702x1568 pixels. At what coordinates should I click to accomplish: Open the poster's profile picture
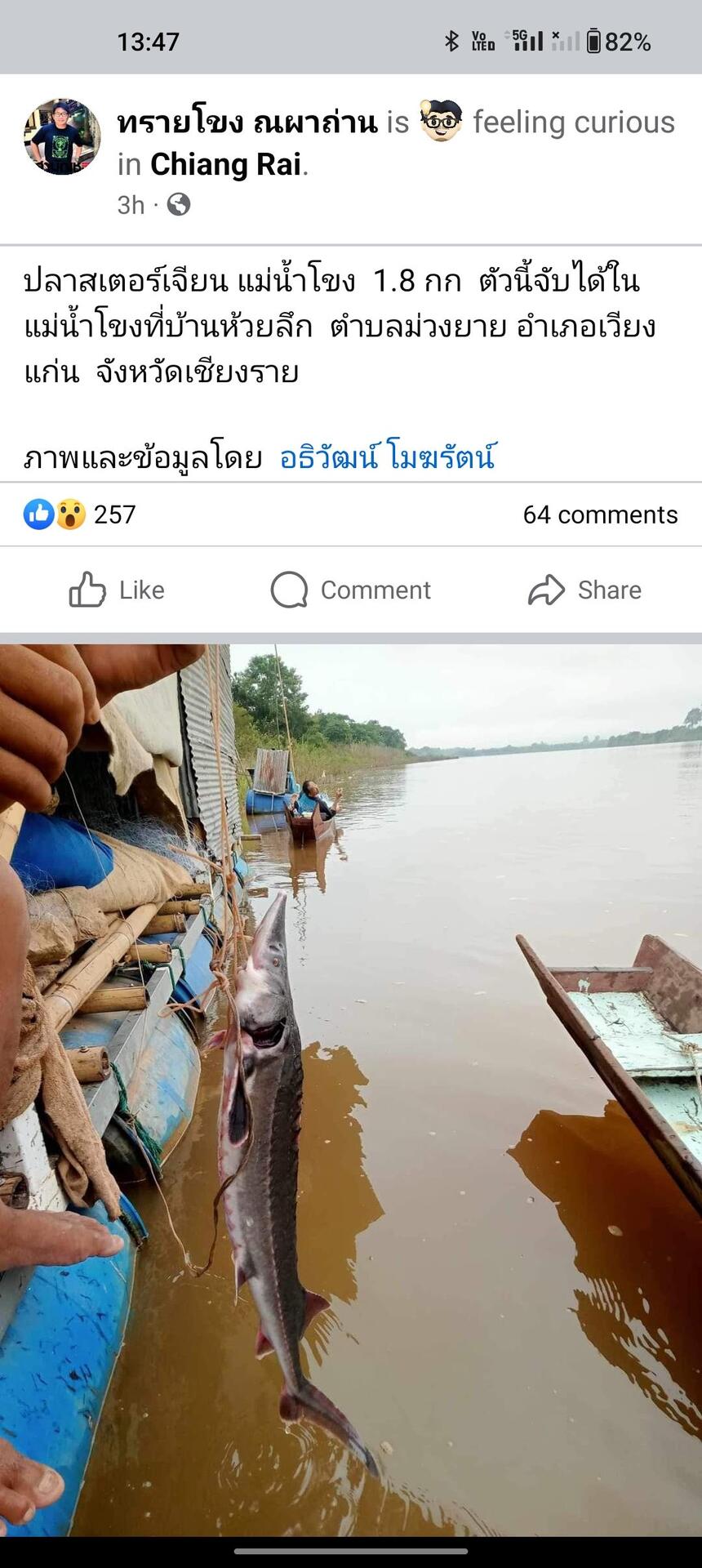click(x=62, y=137)
